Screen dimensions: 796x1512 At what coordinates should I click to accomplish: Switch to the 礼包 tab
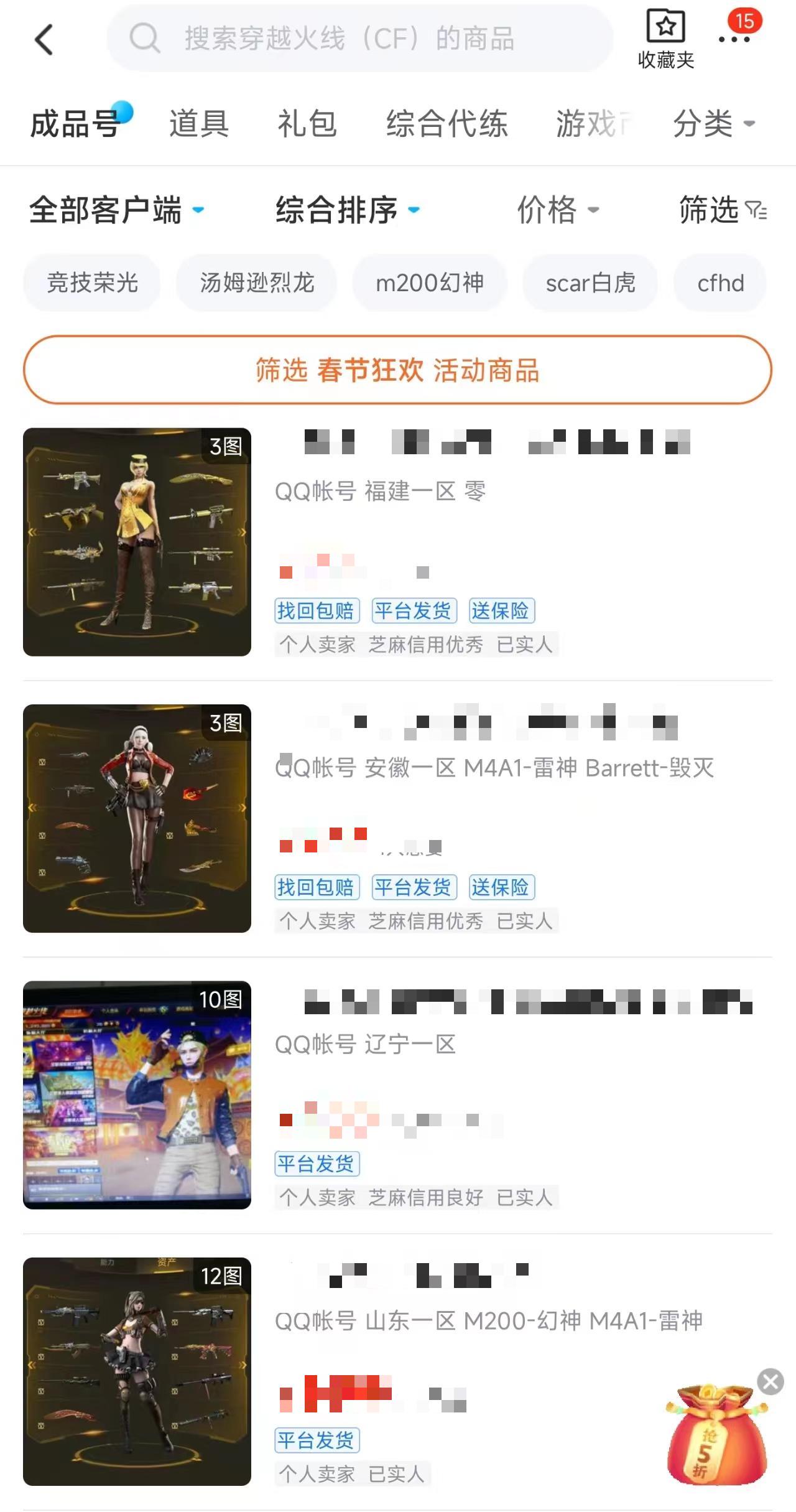(x=307, y=123)
